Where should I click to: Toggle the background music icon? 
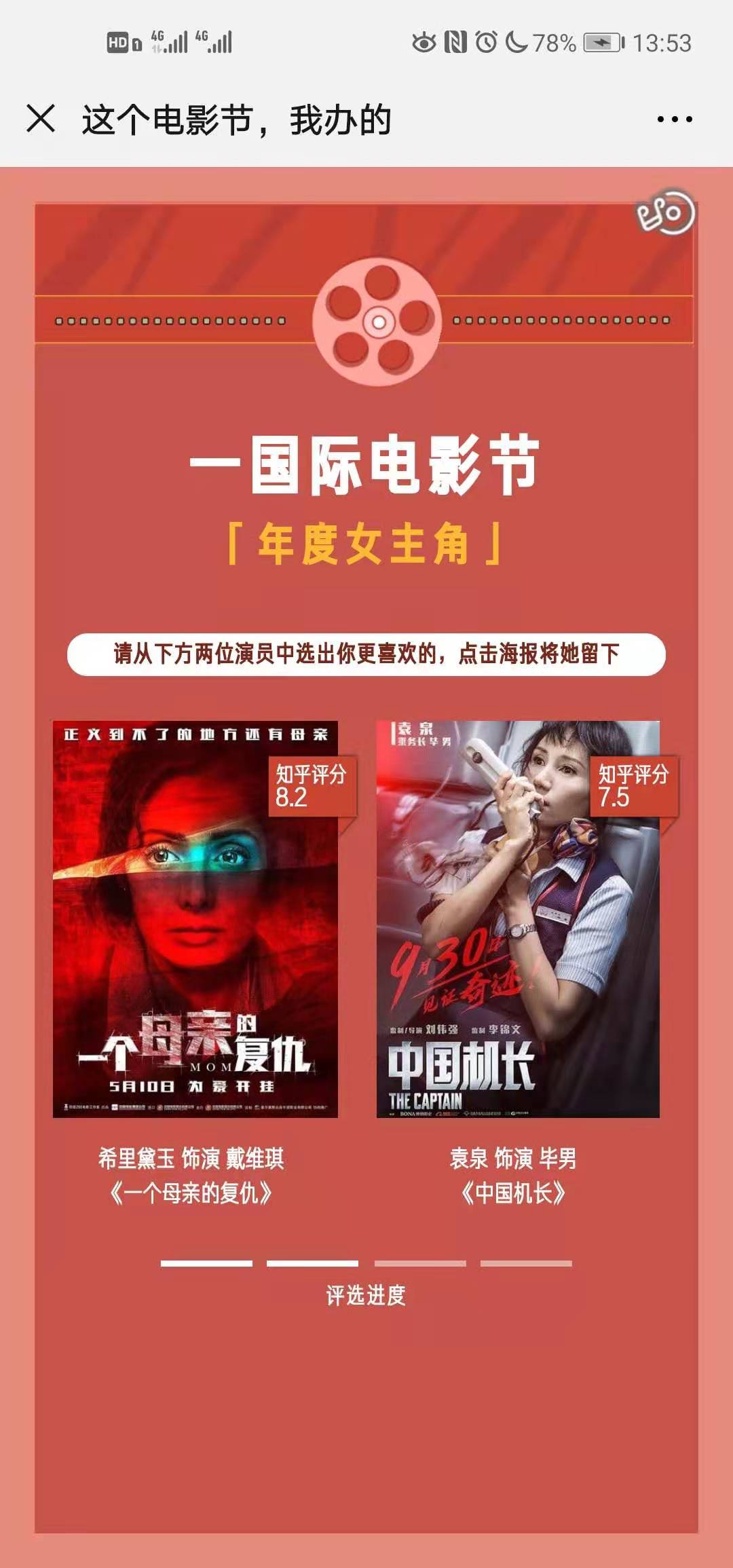click(x=664, y=212)
